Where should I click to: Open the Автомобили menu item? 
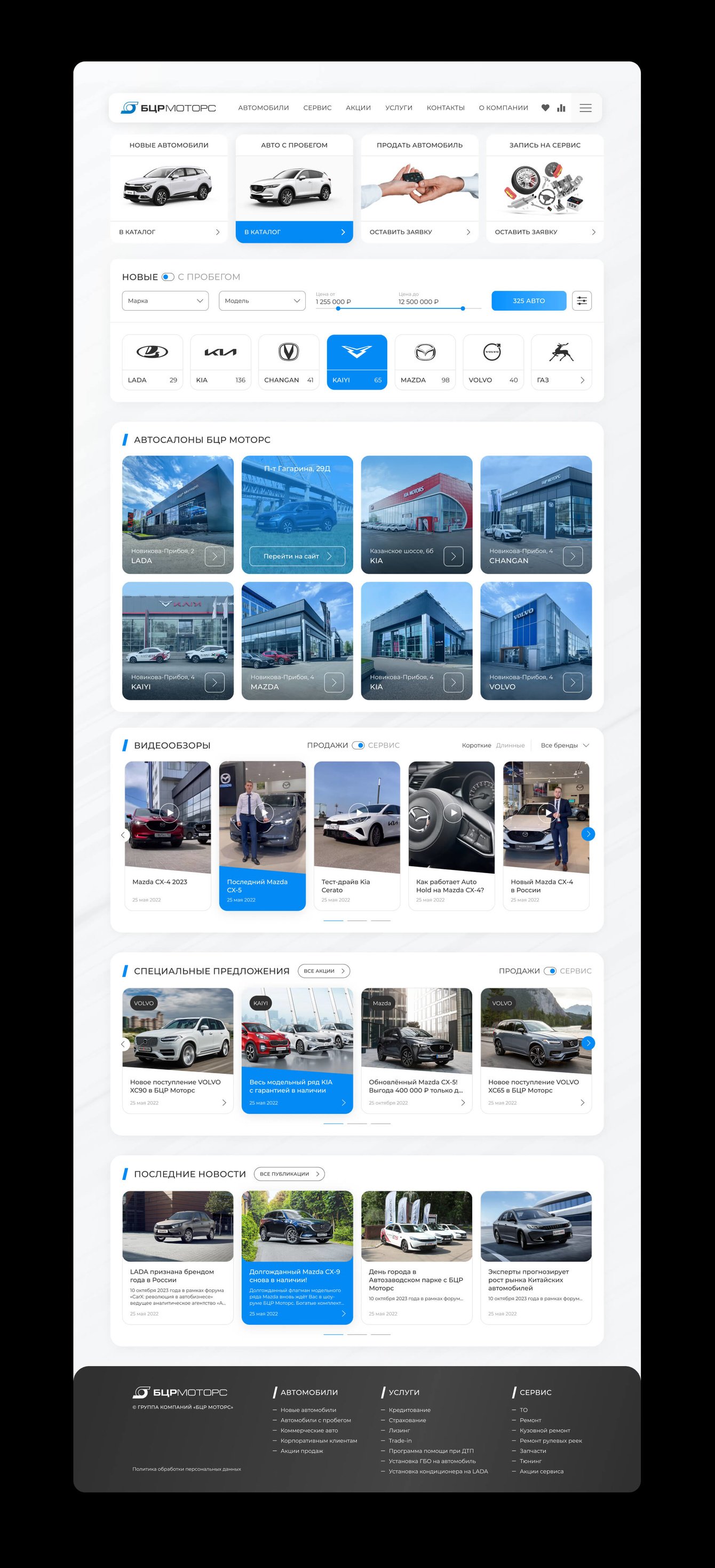pyautogui.click(x=263, y=108)
